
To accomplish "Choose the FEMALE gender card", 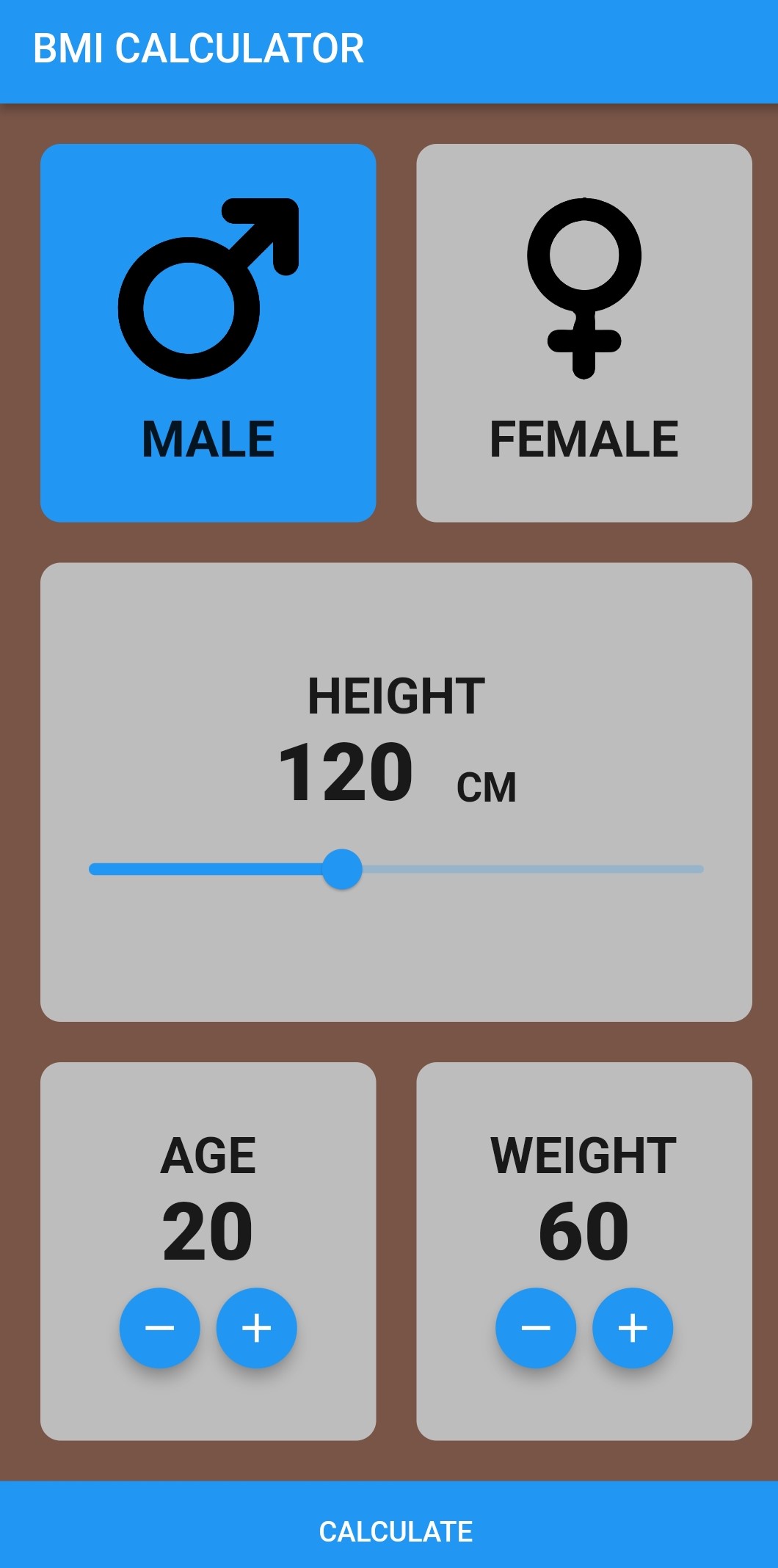I will coord(583,333).
